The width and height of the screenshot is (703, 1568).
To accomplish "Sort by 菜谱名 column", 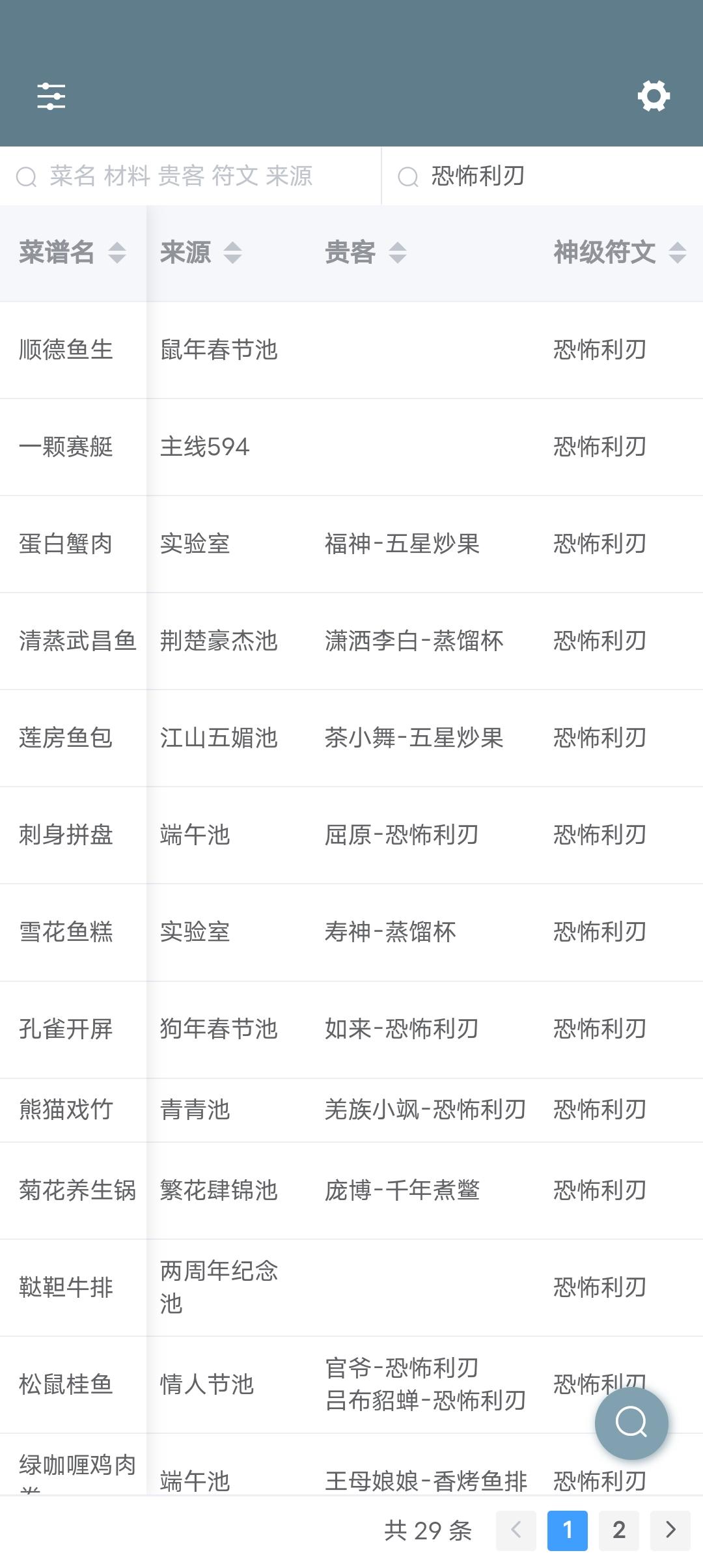I will [x=72, y=253].
